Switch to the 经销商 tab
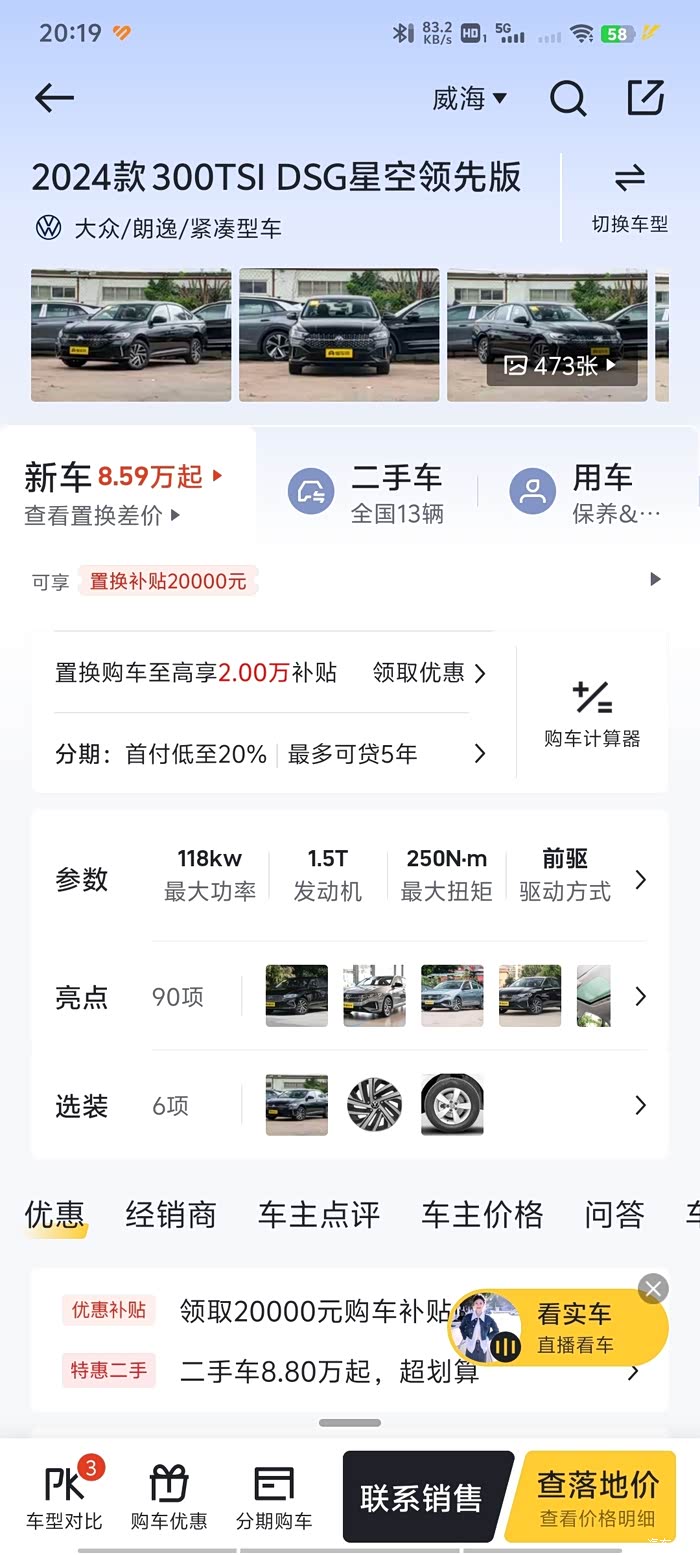This screenshot has width=700, height=1555. (170, 1215)
